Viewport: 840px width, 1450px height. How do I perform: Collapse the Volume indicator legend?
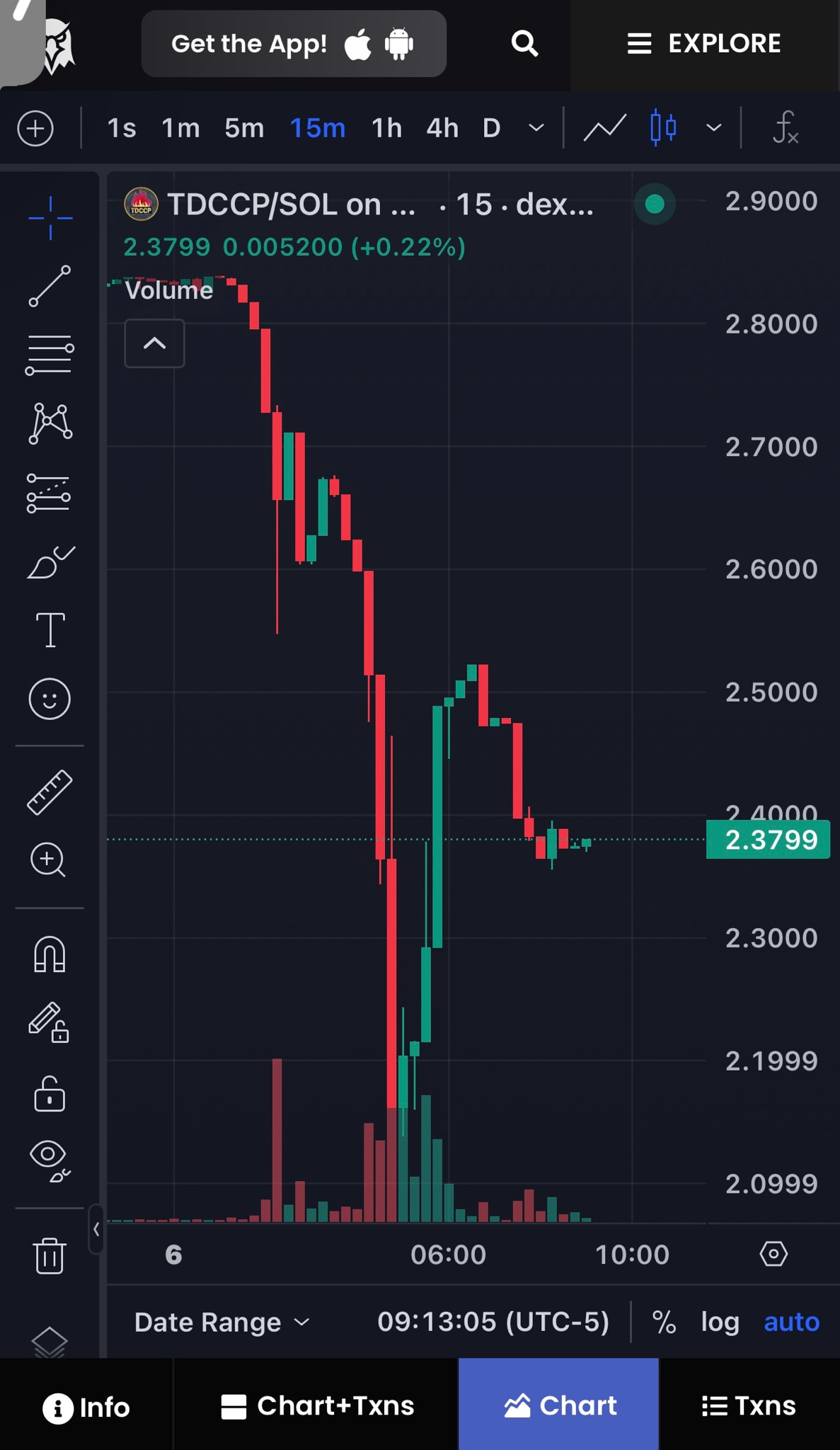point(154,343)
